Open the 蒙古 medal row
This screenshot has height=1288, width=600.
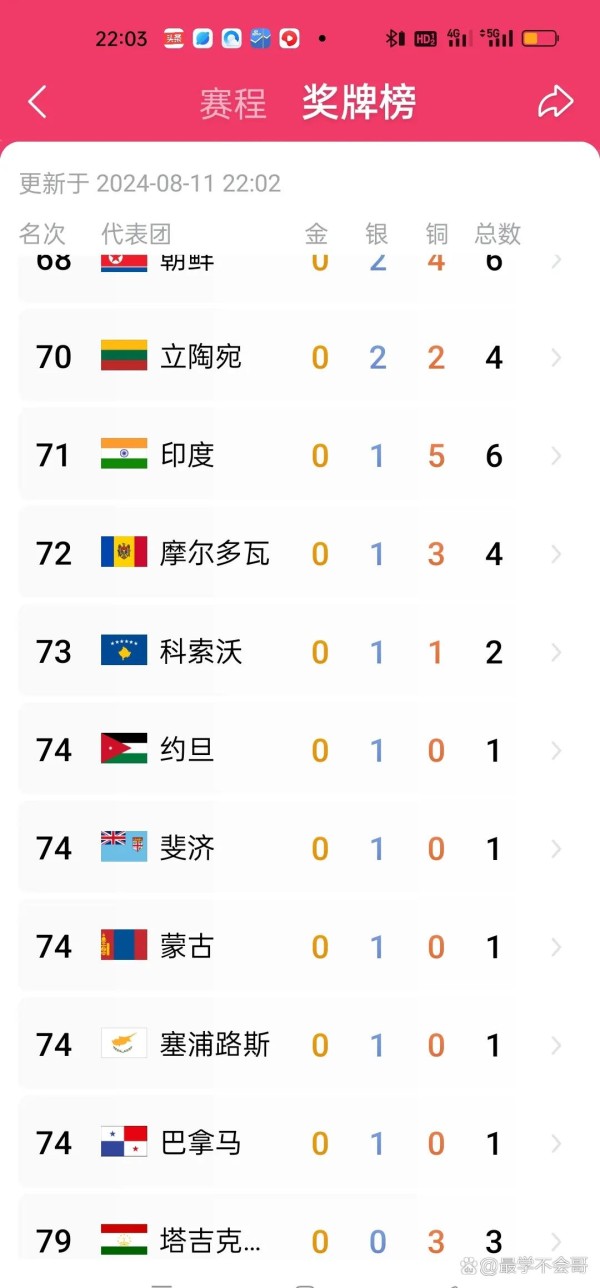(300, 946)
